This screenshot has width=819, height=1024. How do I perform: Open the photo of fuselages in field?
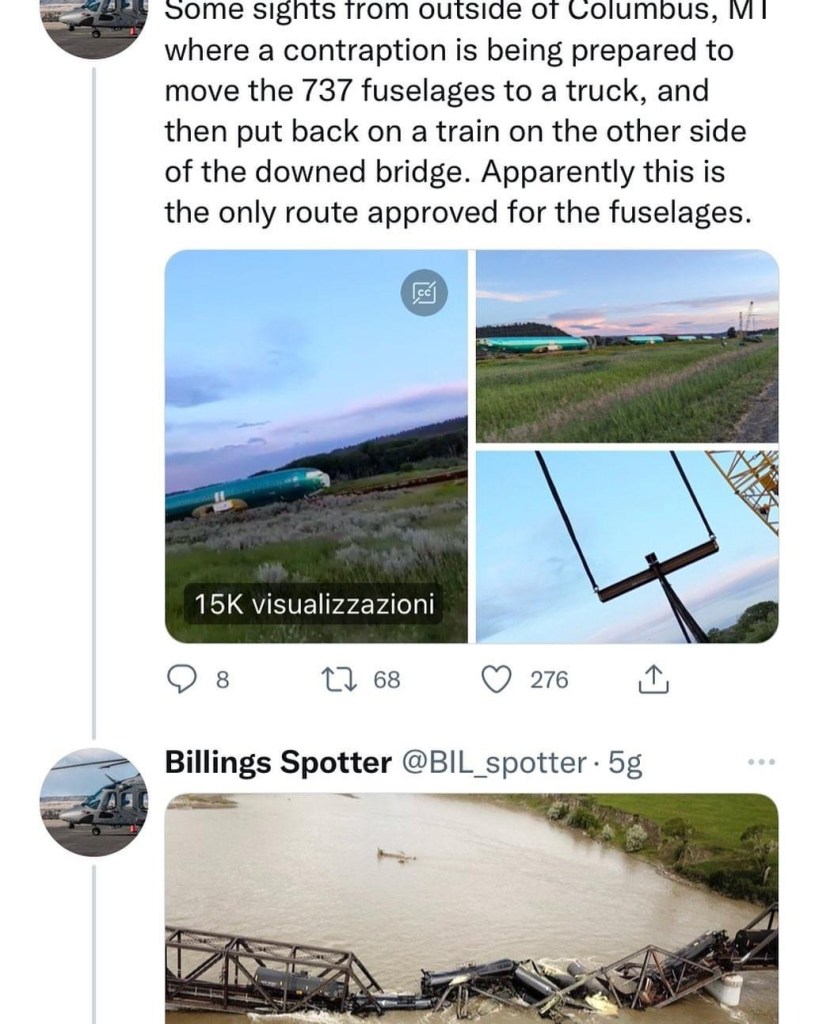coord(627,345)
